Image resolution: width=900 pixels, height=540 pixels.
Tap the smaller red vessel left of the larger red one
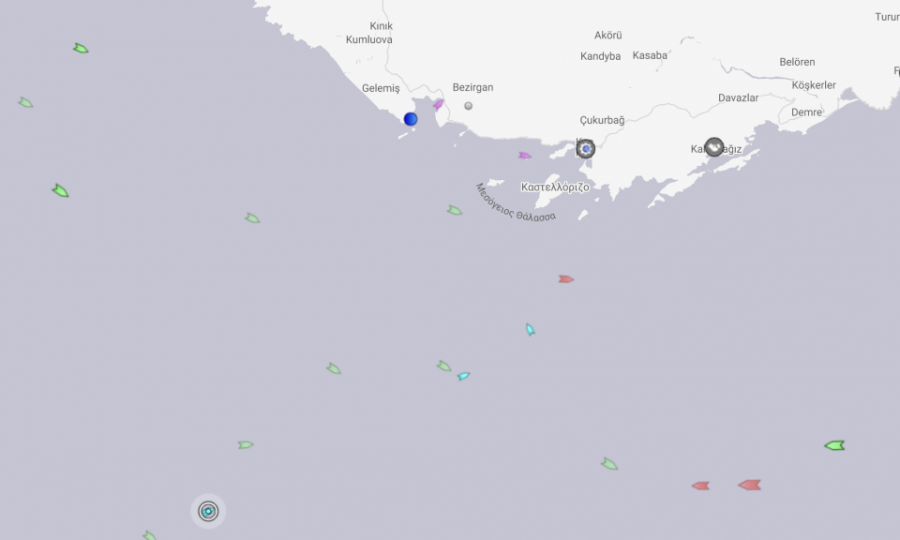point(701,486)
